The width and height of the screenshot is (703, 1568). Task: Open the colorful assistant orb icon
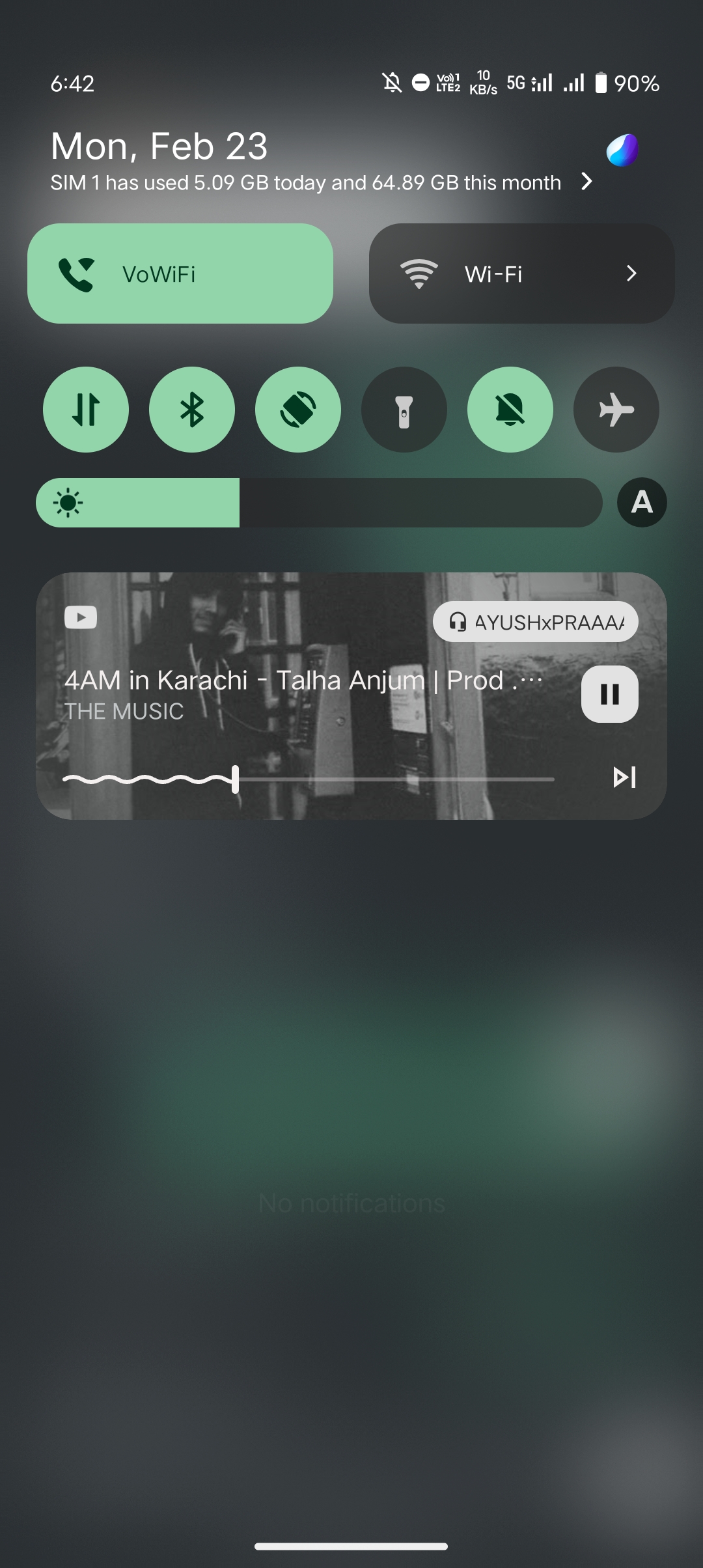pos(622,150)
